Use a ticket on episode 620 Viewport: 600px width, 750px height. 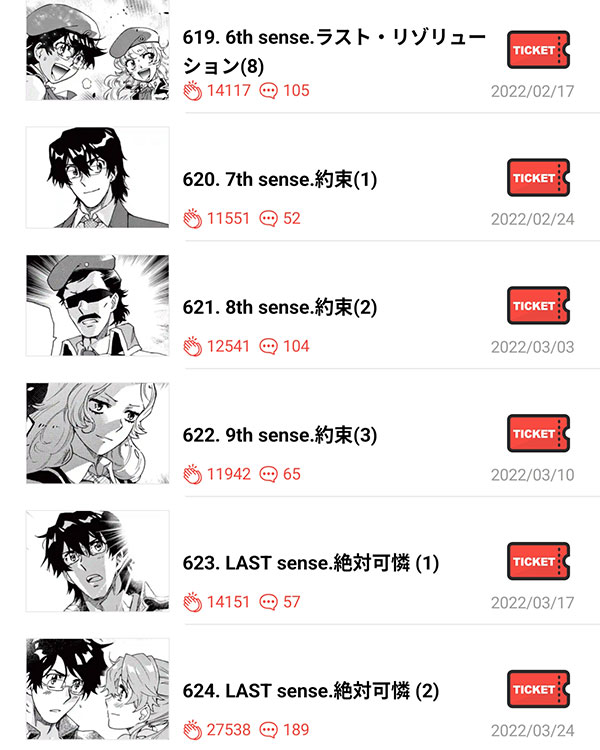(538, 178)
